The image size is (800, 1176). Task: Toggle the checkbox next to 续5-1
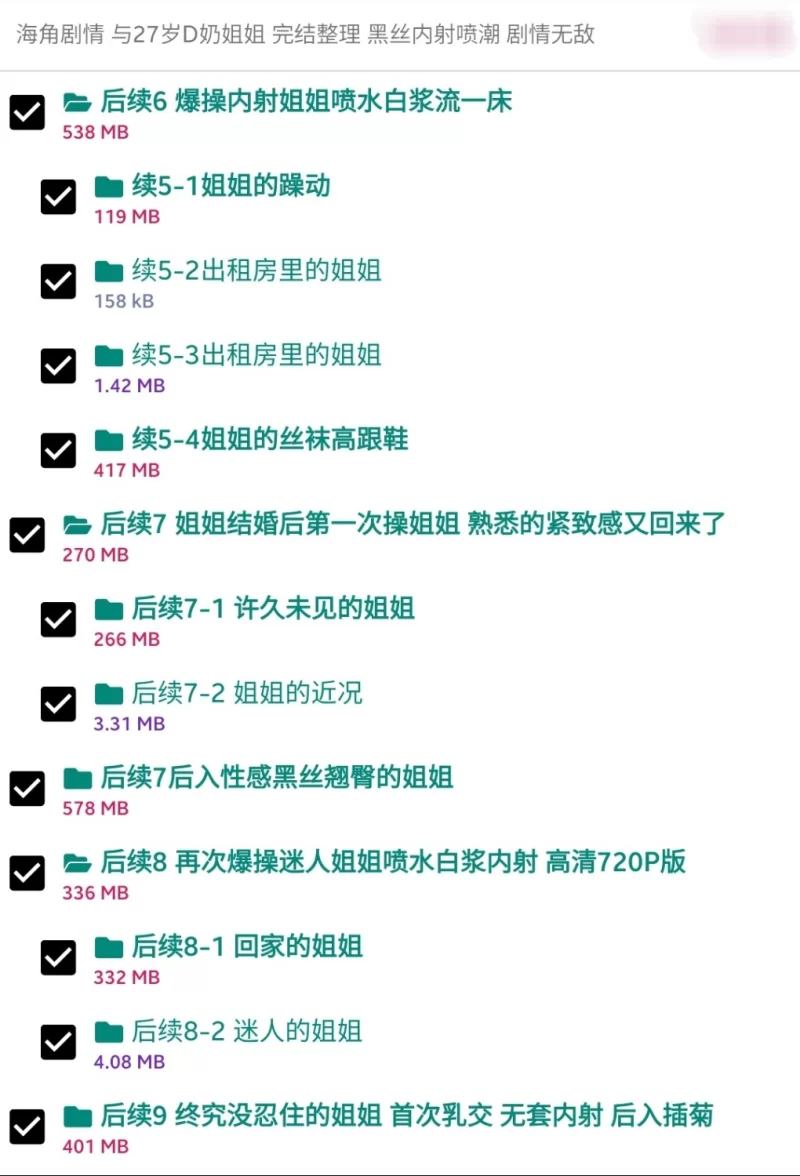[58, 197]
